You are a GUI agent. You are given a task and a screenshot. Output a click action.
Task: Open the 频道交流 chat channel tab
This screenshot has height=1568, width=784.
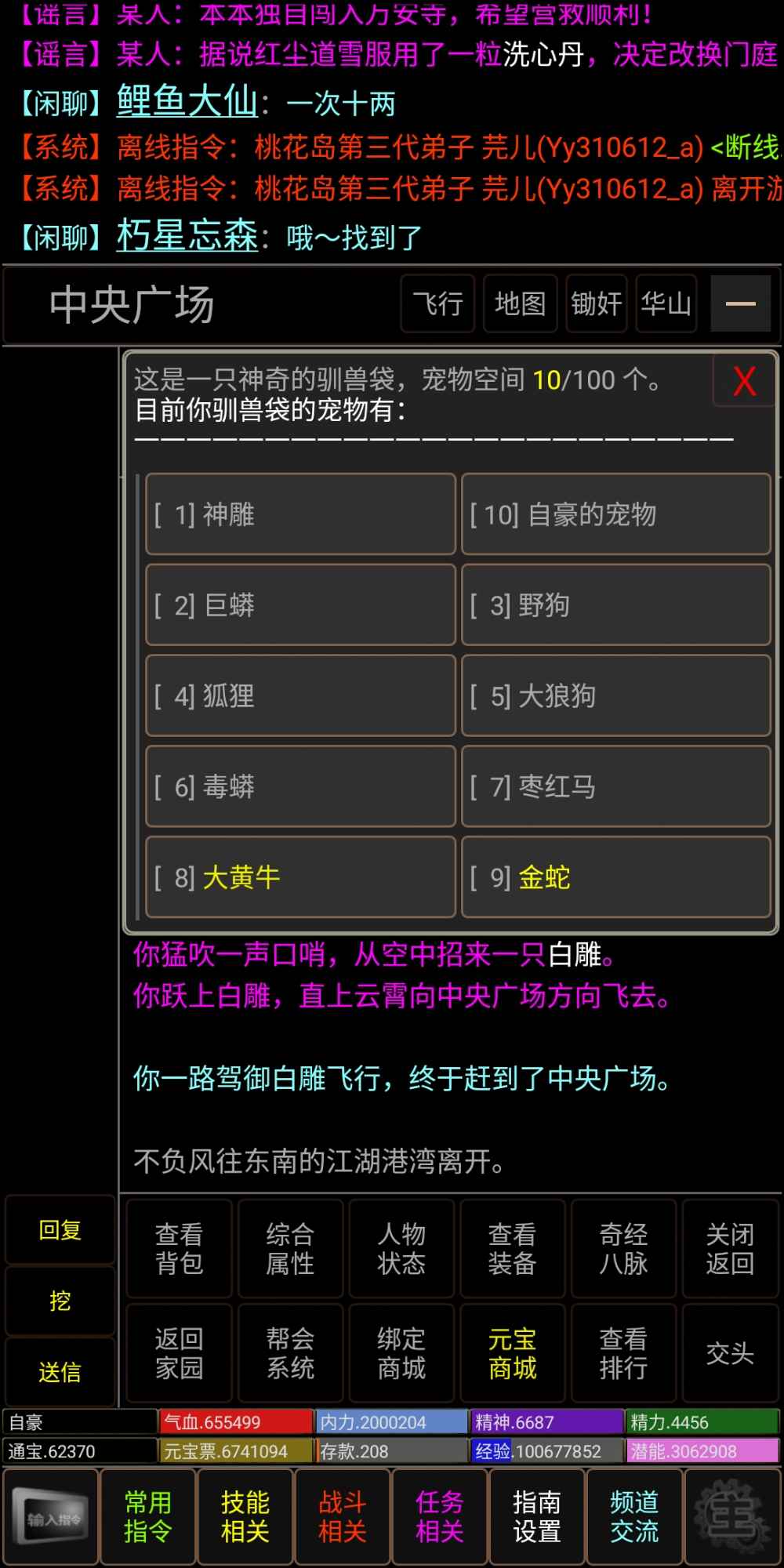[633, 1517]
